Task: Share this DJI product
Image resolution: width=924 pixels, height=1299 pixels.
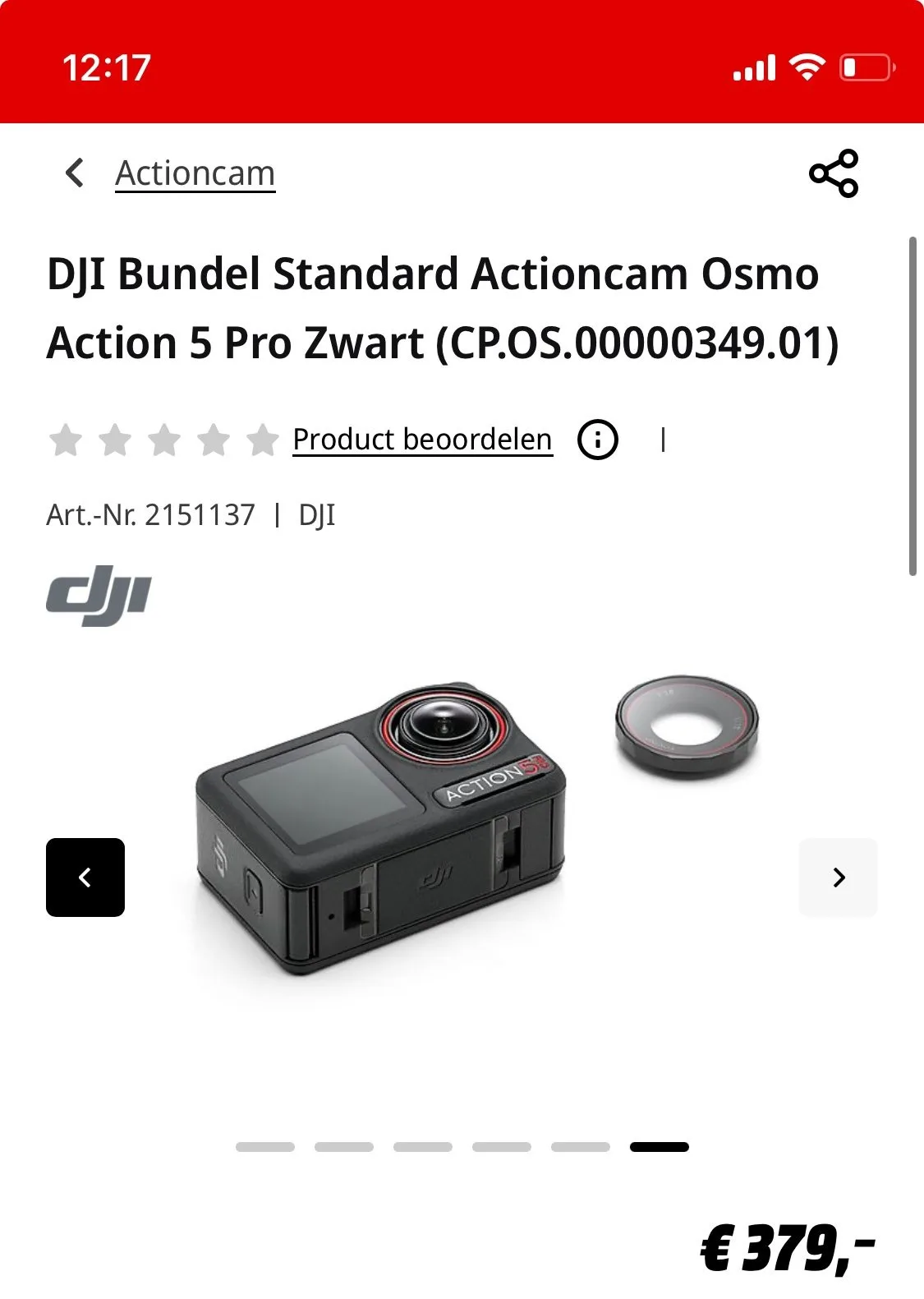Action: [833, 173]
